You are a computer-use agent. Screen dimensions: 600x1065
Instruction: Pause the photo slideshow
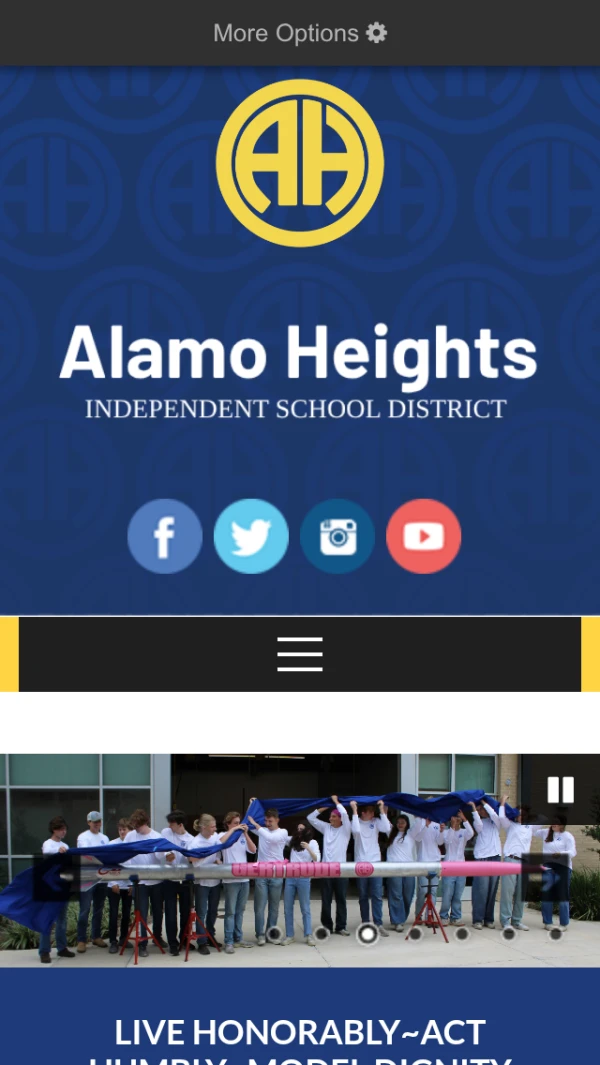point(560,790)
